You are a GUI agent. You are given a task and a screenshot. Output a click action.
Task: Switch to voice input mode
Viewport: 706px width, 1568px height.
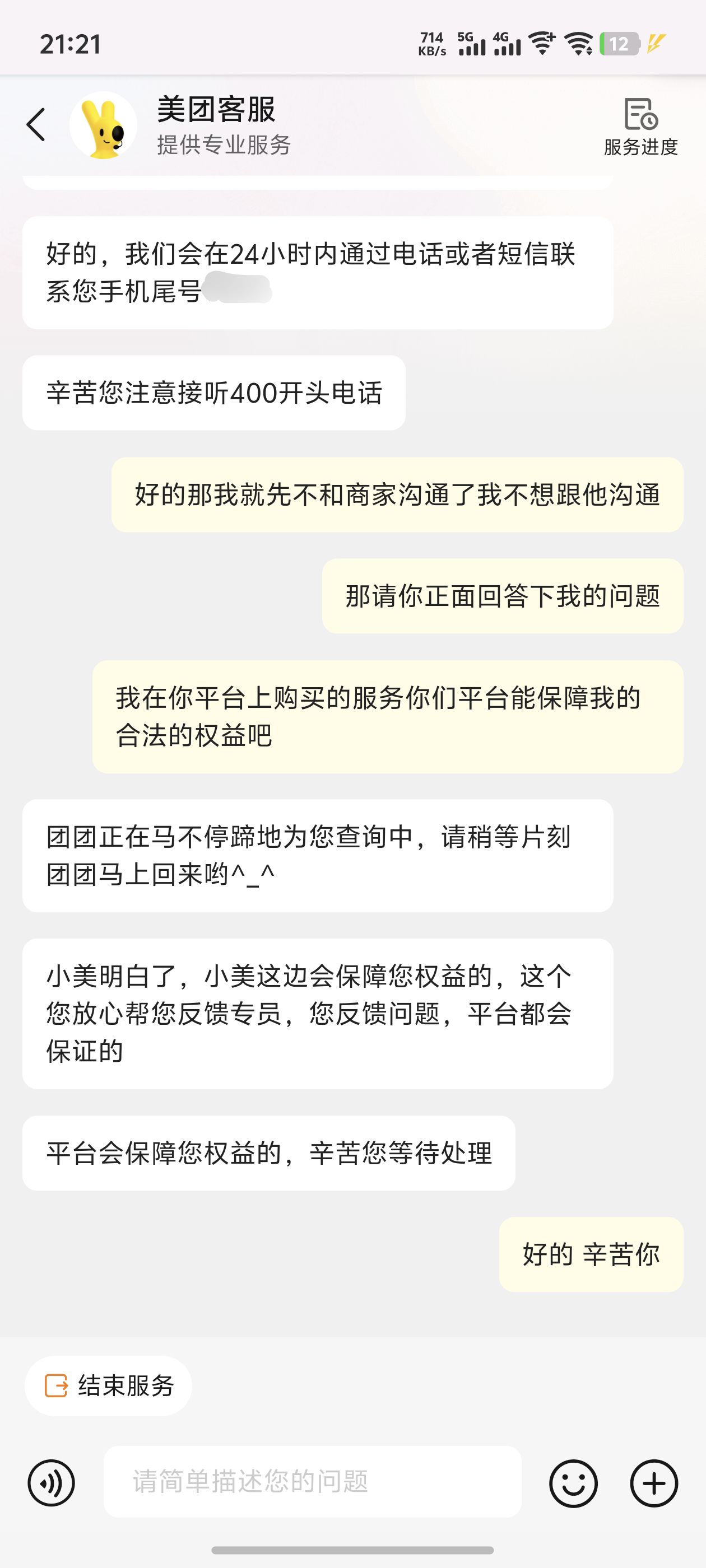click(x=51, y=1483)
